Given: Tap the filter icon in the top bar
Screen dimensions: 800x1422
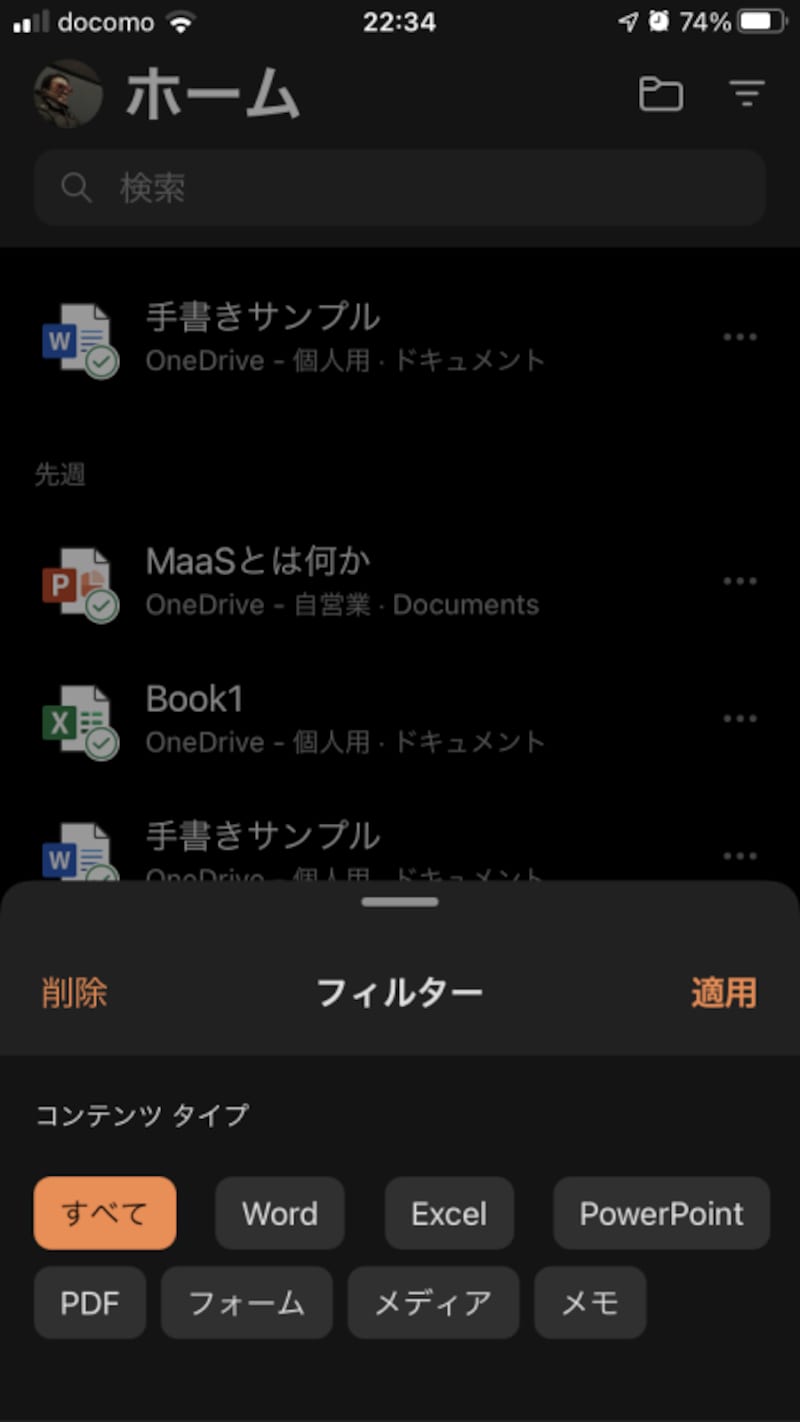Looking at the screenshot, I should tap(745, 95).
